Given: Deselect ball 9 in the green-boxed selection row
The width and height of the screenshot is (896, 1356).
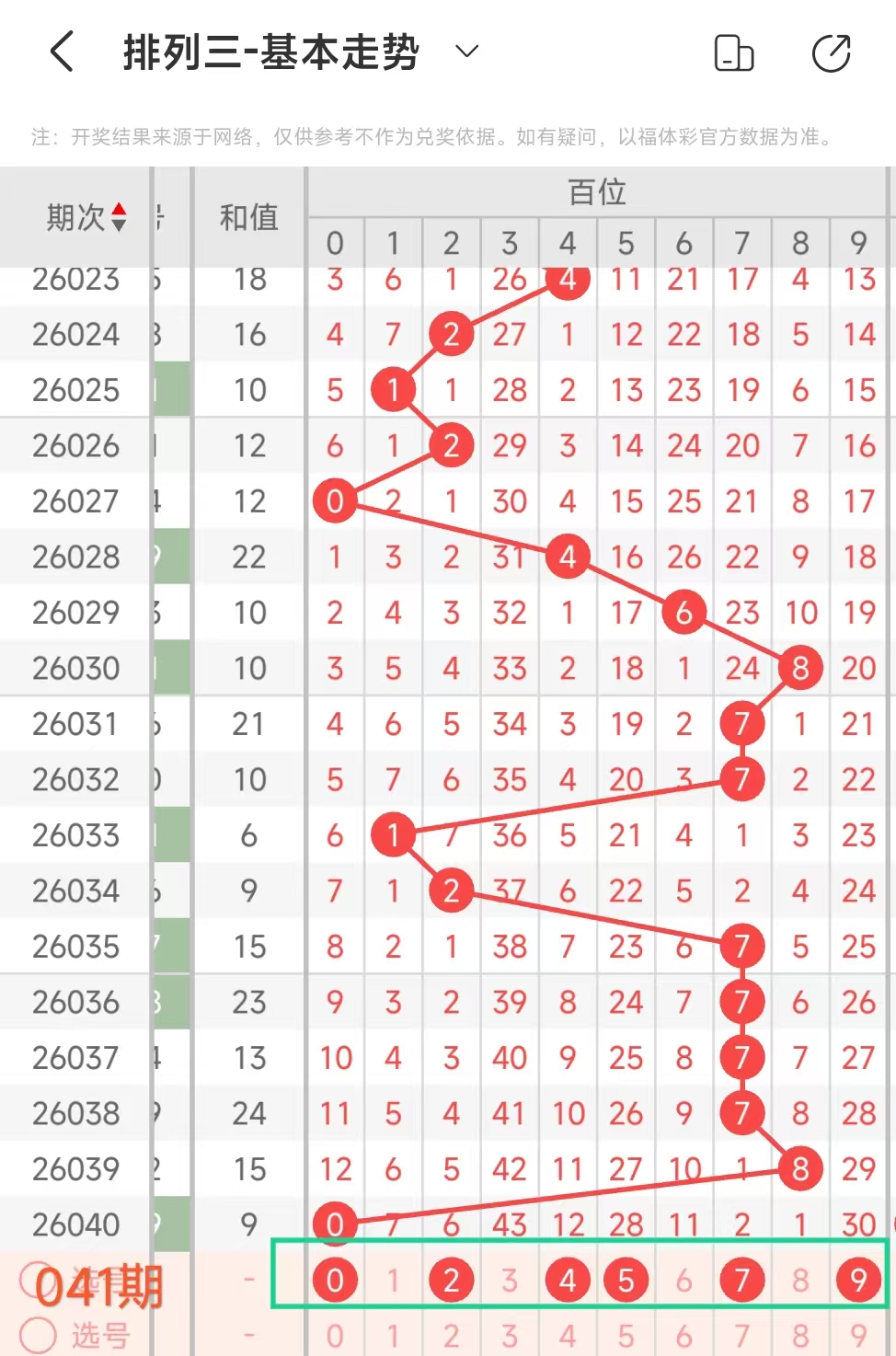Looking at the screenshot, I should pyautogui.click(x=858, y=1280).
